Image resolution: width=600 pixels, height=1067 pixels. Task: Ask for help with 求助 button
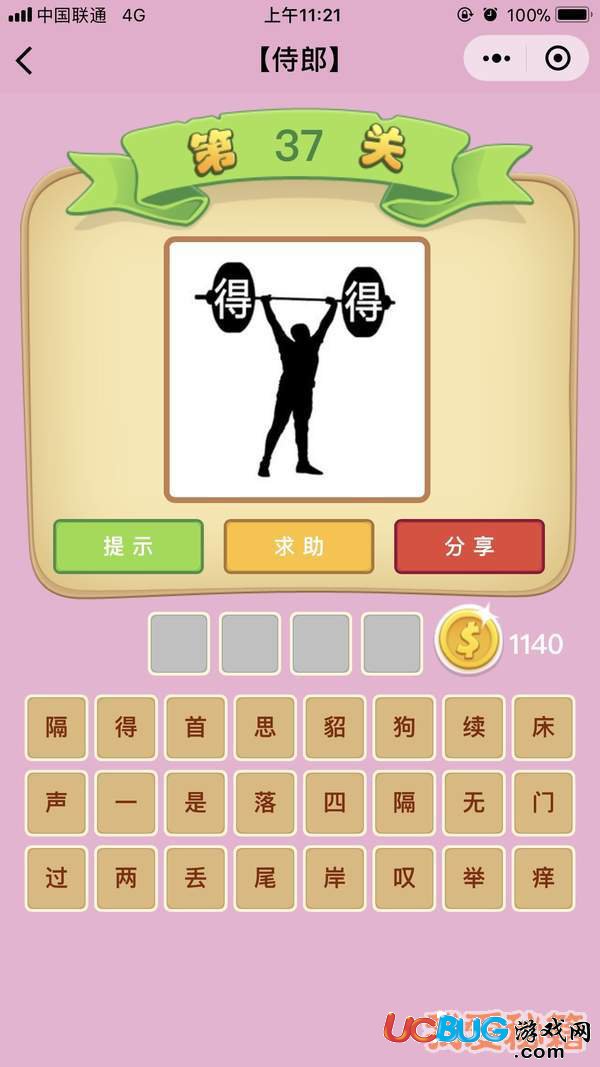[299, 547]
